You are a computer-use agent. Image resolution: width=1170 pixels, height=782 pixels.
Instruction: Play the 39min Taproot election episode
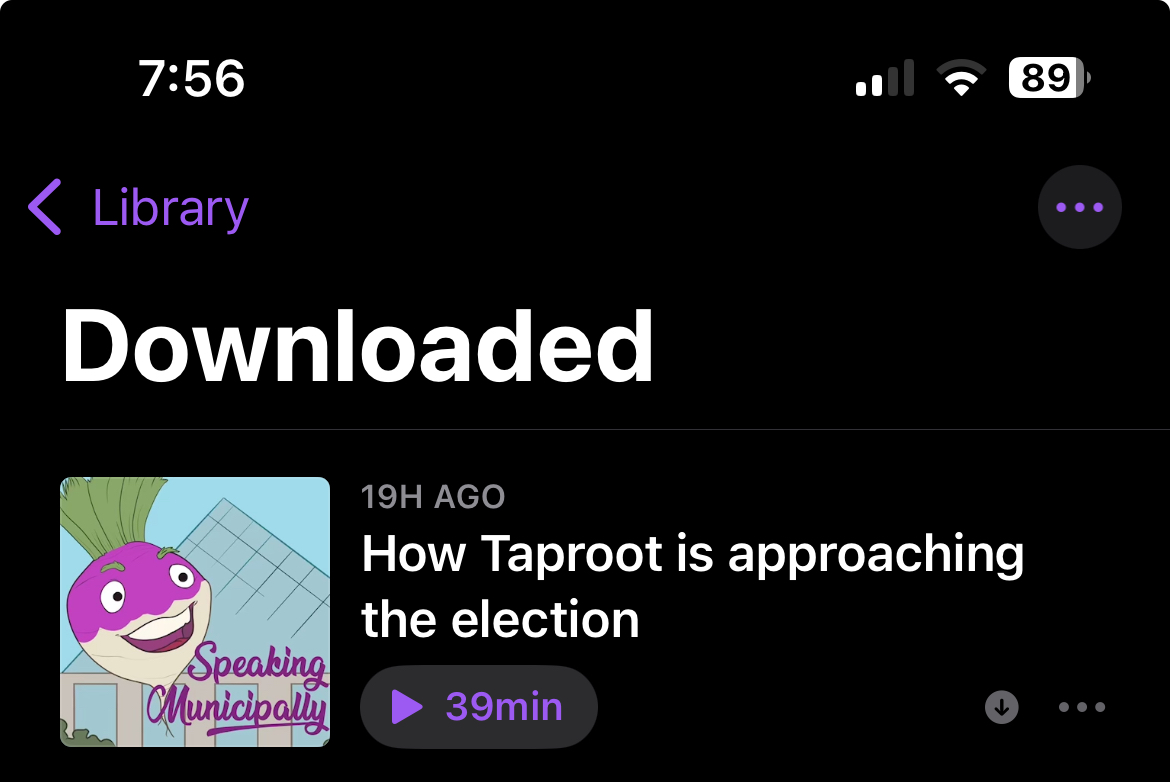479,707
